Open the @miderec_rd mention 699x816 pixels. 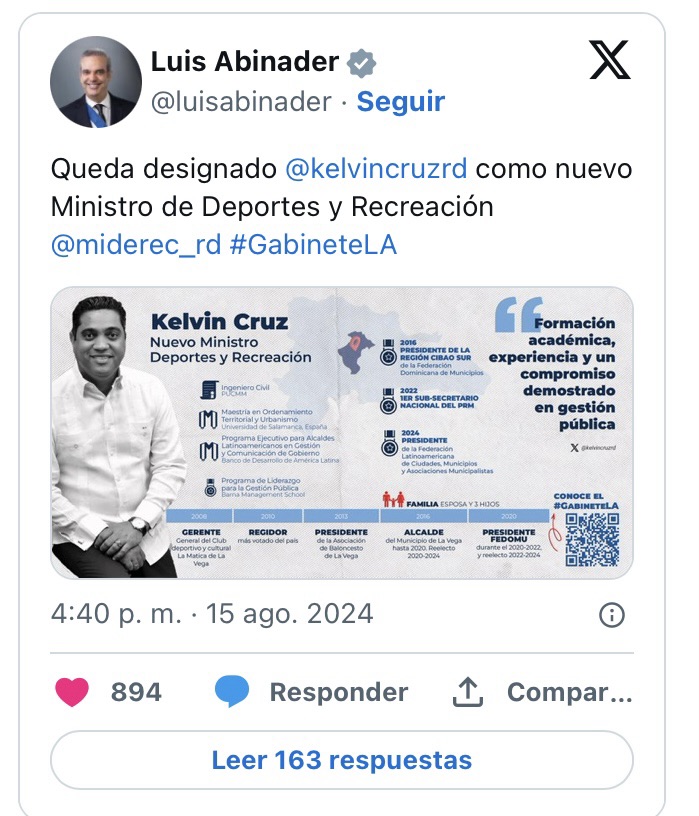[x=136, y=244]
